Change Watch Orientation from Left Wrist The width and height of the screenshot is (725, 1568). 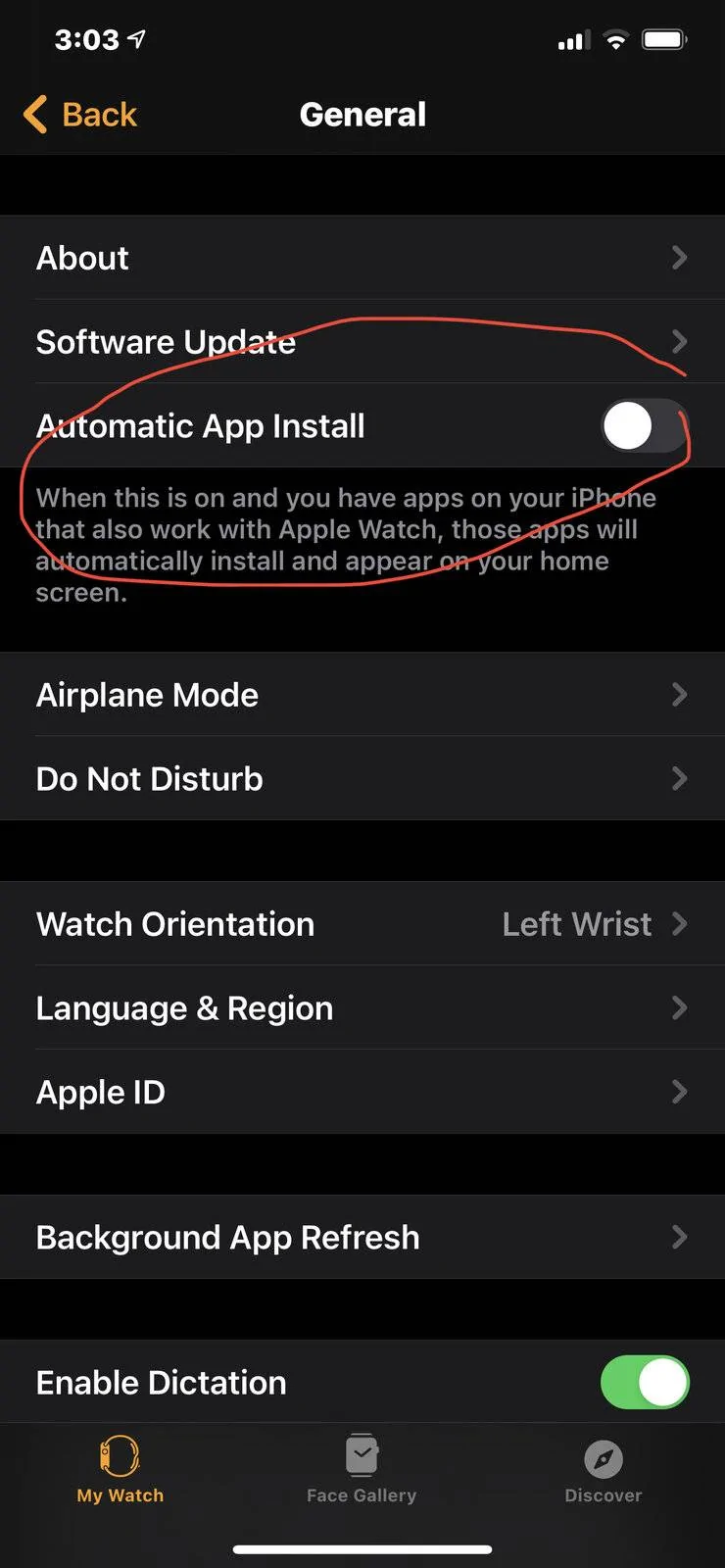[x=362, y=924]
